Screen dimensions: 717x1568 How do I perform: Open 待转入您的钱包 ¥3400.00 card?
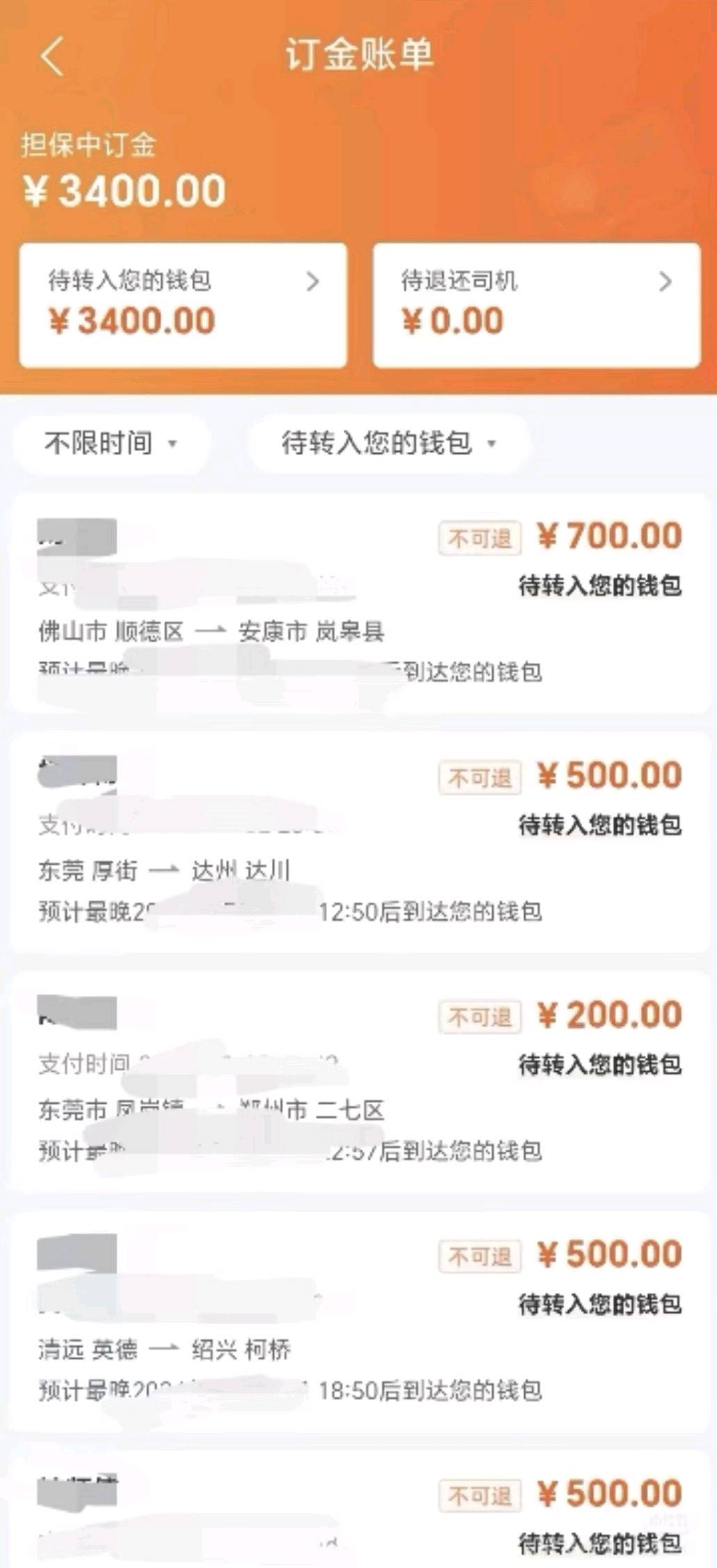[x=183, y=305]
